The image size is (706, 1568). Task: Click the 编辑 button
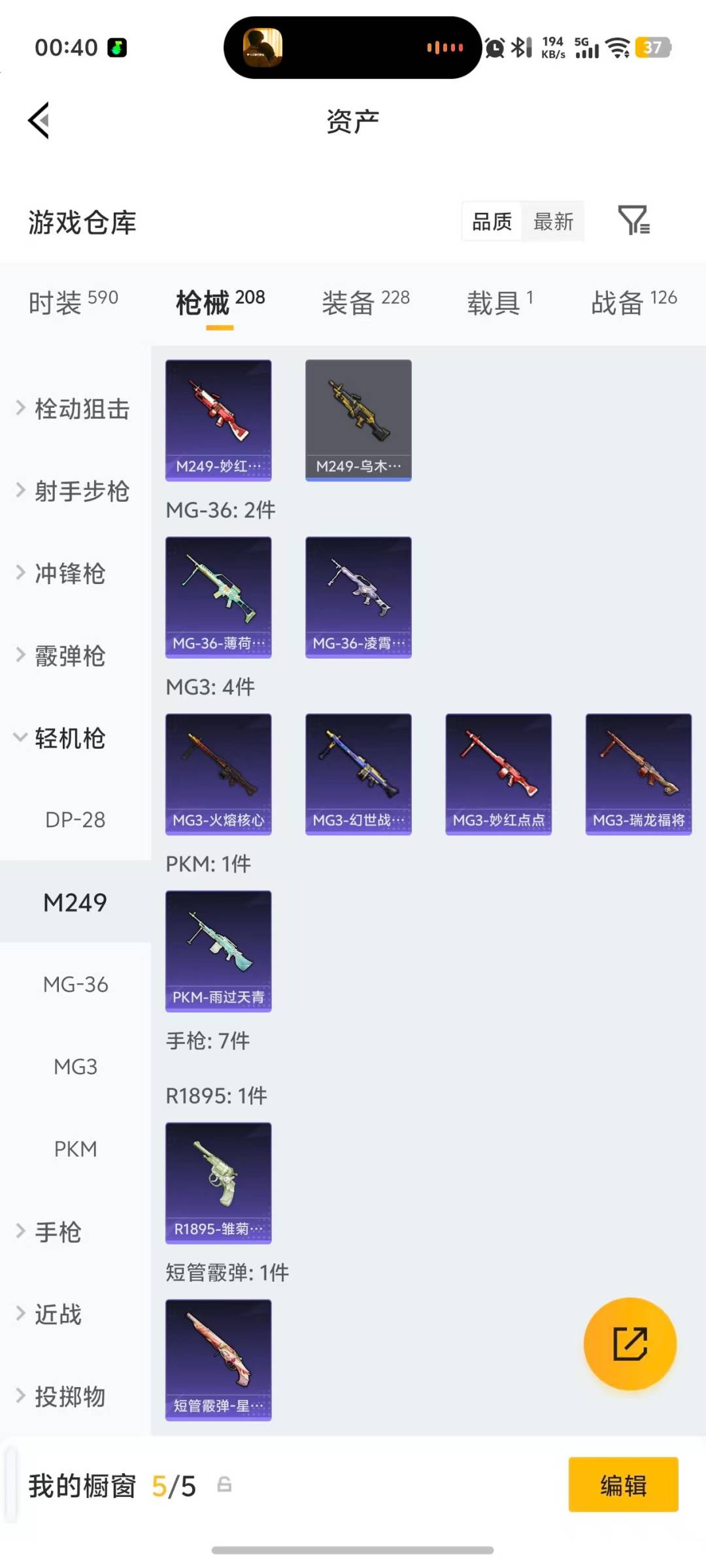pos(622,1485)
